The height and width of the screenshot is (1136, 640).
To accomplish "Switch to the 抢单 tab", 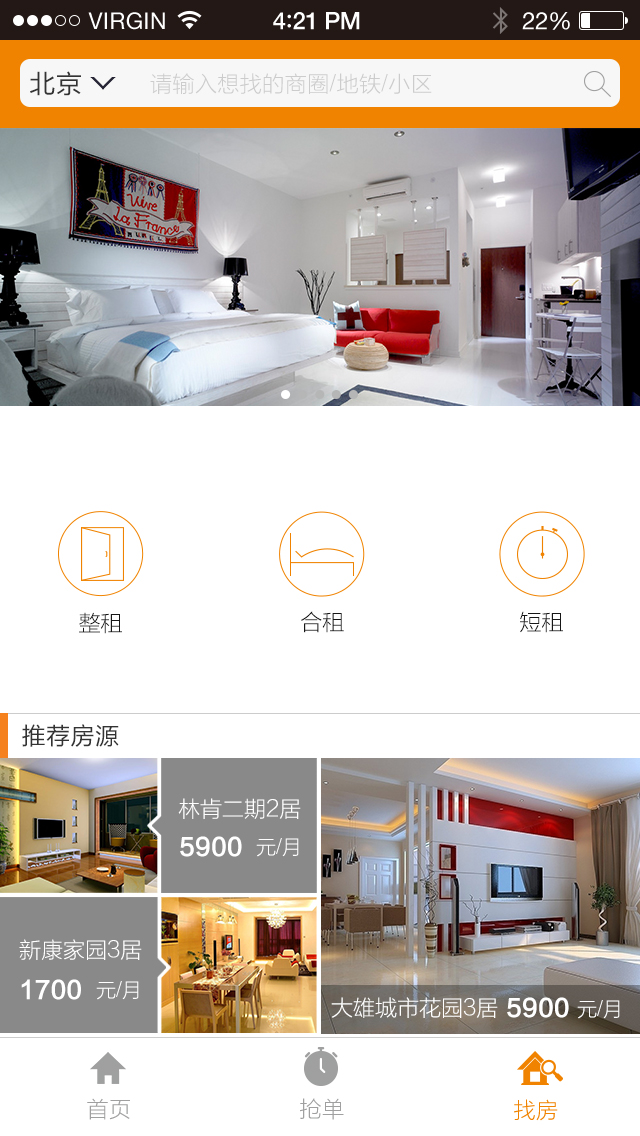I will tap(321, 1086).
